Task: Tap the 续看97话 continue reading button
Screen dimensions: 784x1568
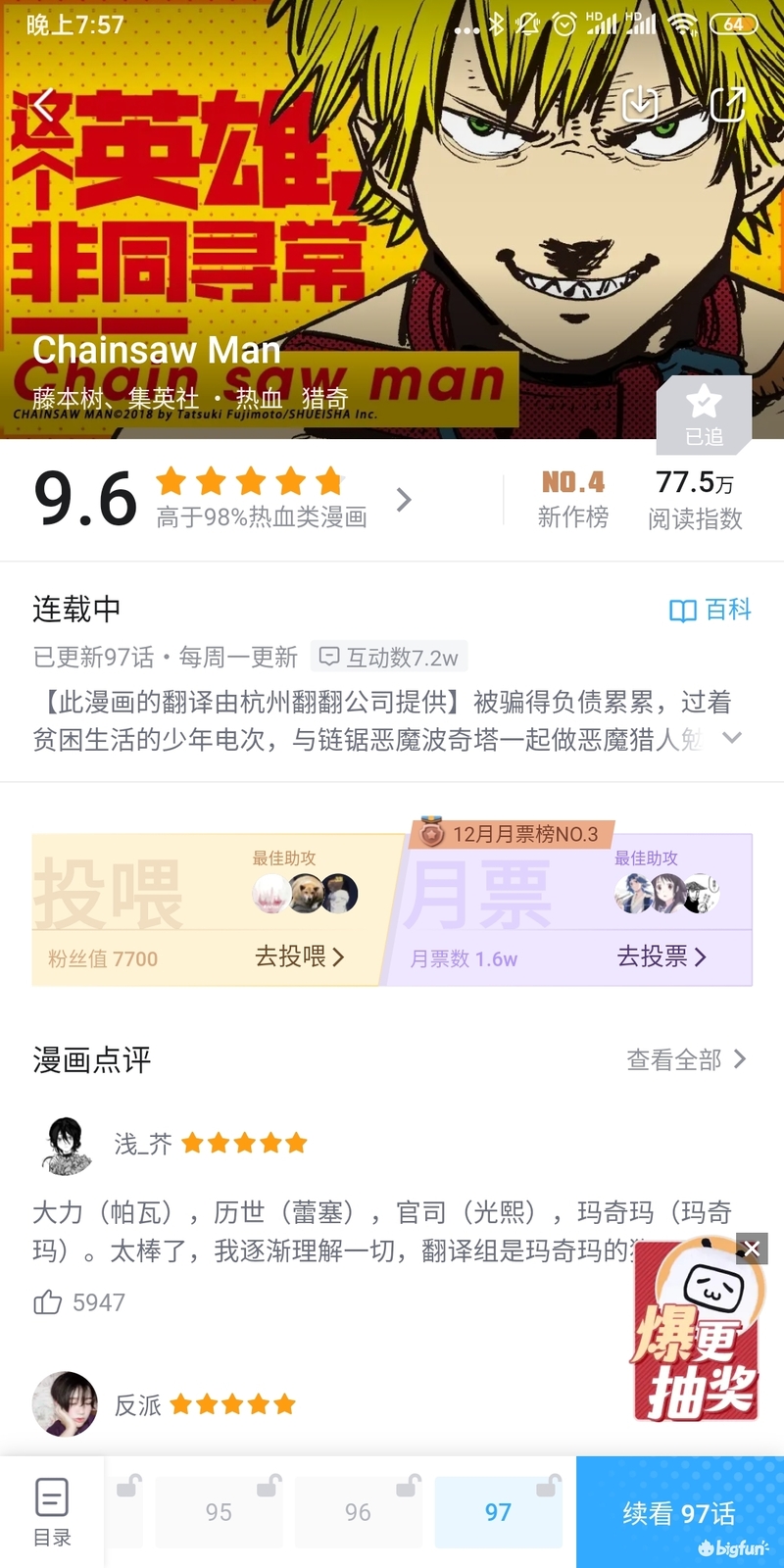Action: (679, 1511)
